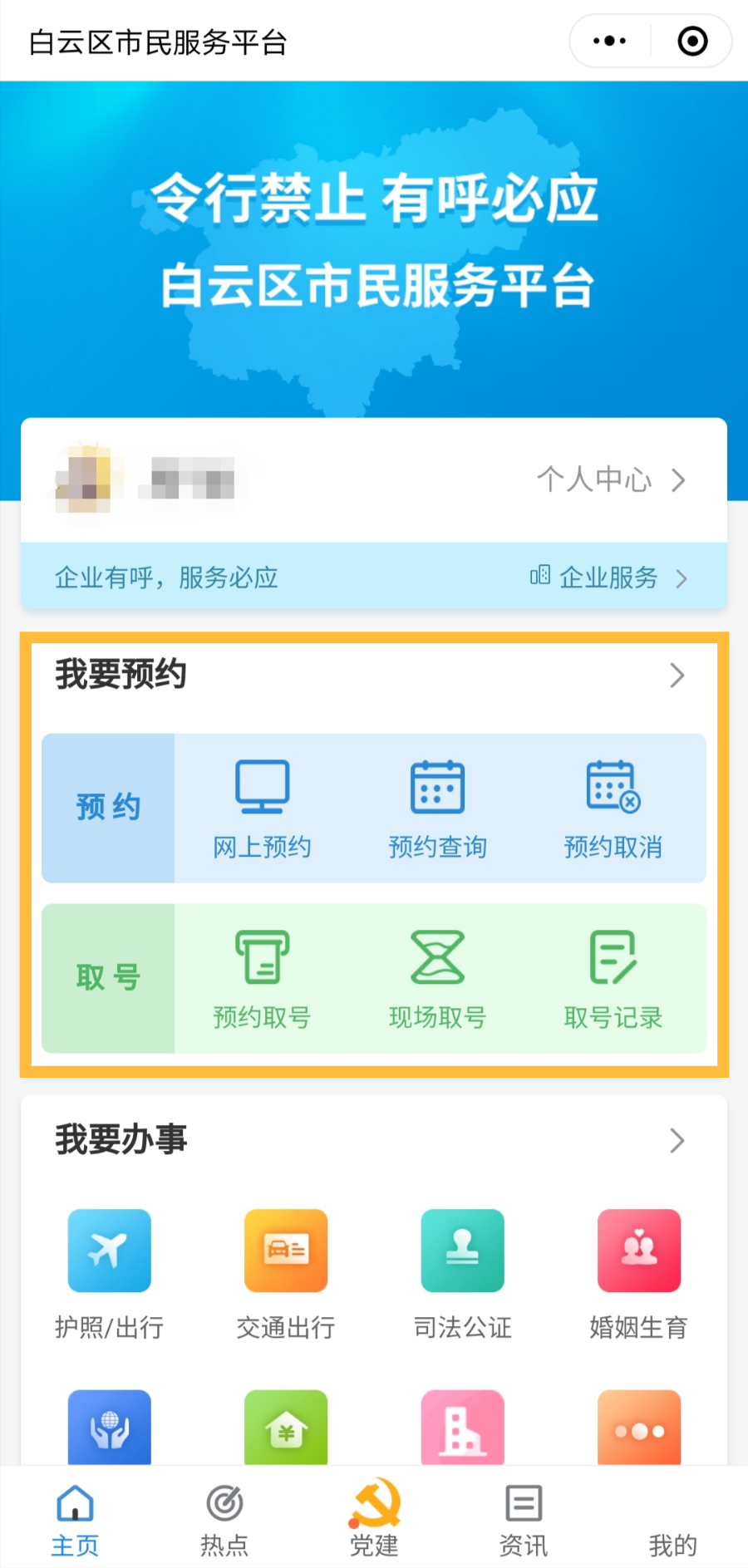Switch to the 热点 tab
The height and width of the screenshot is (1568, 748).
(224, 1520)
